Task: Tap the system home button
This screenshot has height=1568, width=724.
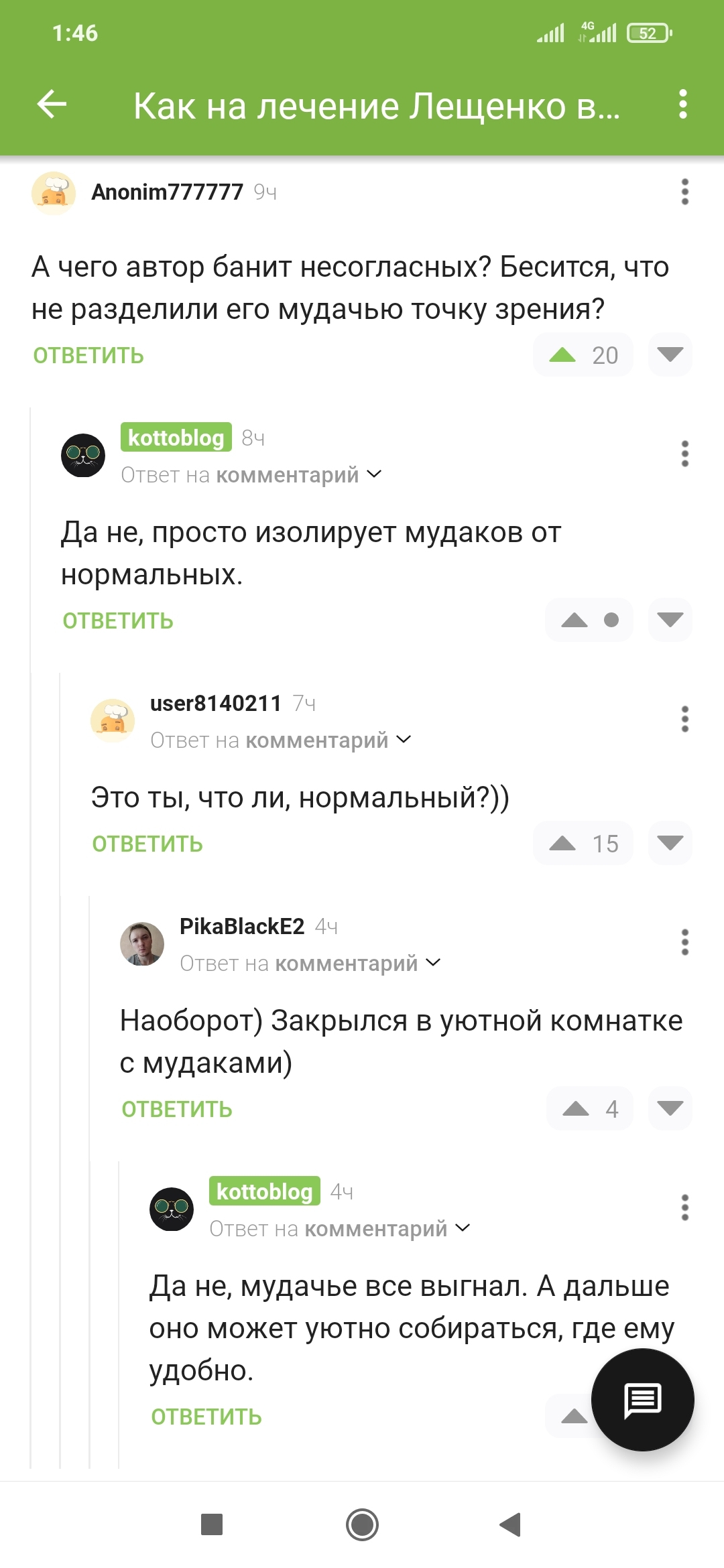Action: point(362,1525)
